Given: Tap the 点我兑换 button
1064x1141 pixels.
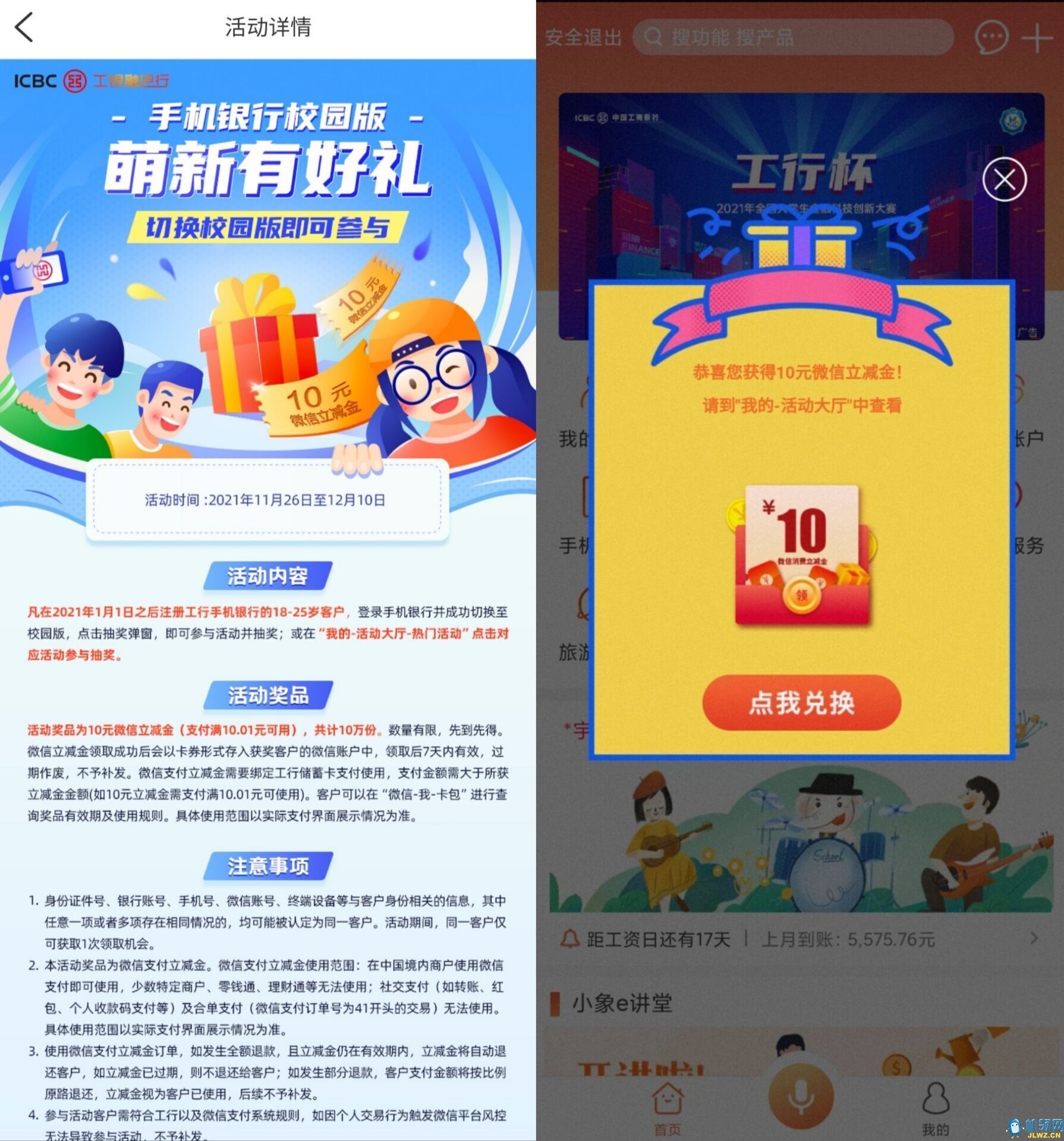Looking at the screenshot, I should [x=801, y=702].
